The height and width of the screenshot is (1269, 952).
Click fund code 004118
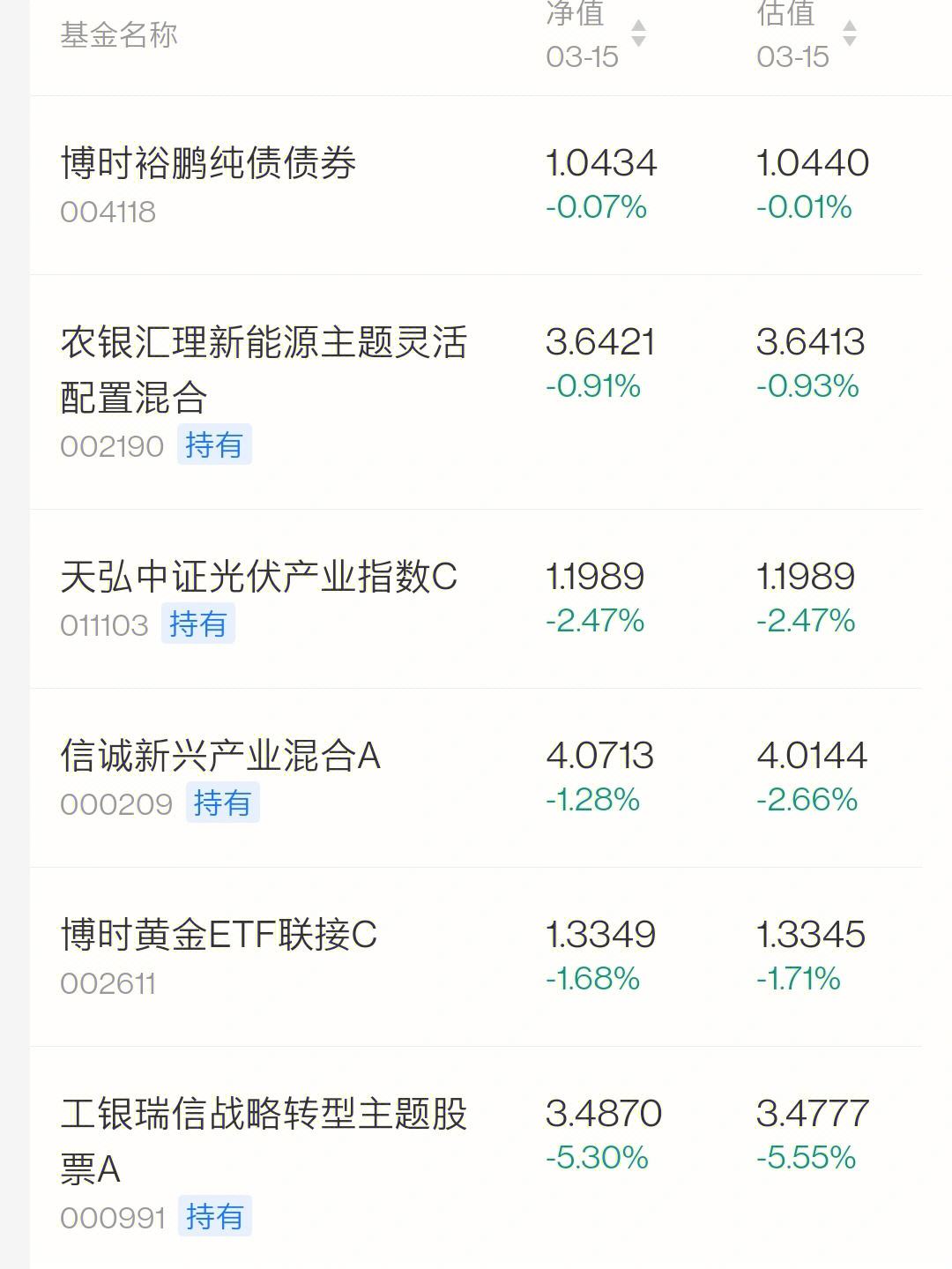tap(106, 210)
